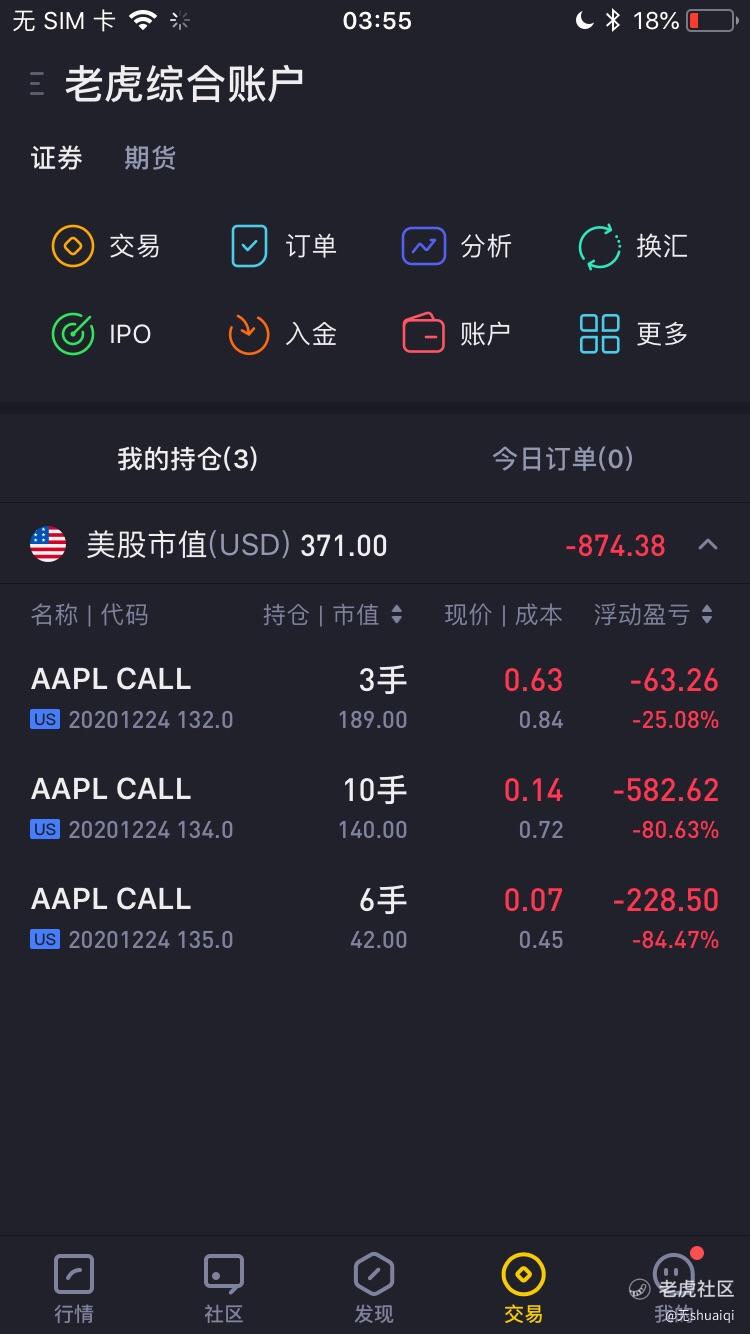This screenshot has width=750, height=1334.
Task: Sort positions by 持仓|市值
Action: point(333,615)
